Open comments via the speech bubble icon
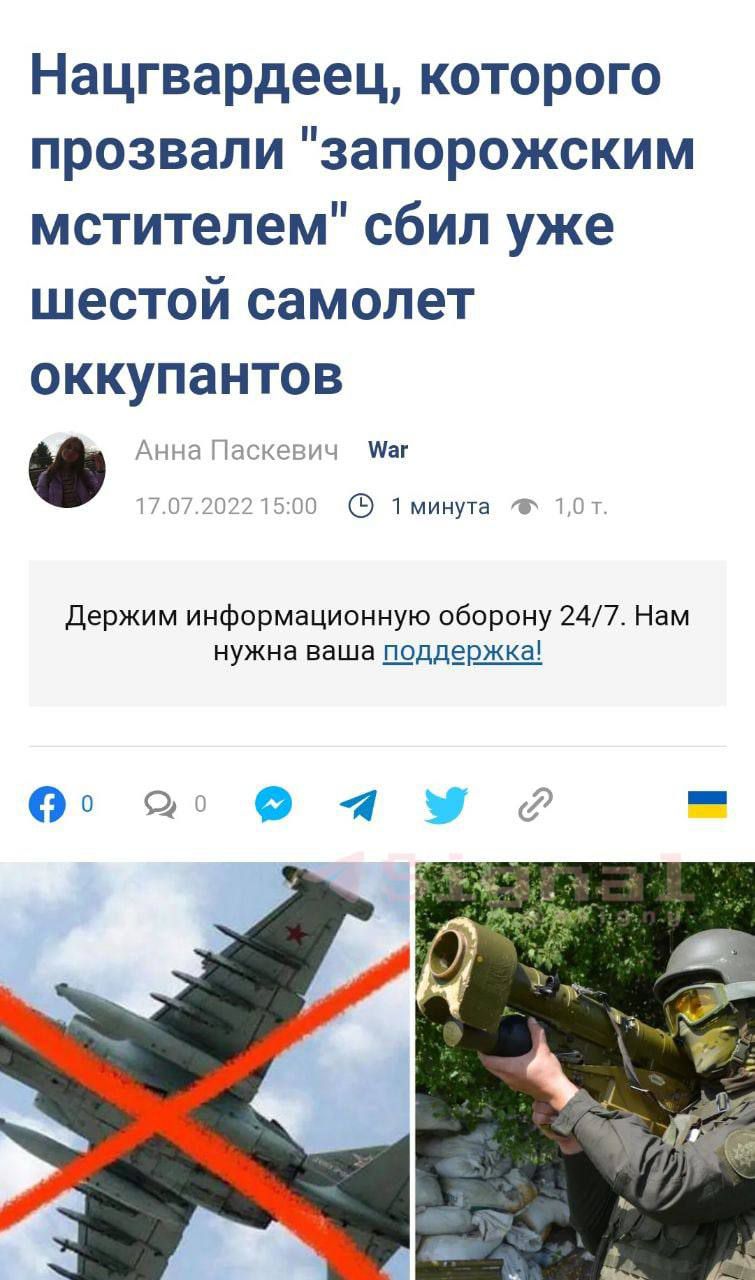Image resolution: width=755 pixels, height=1280 pixels. pyautogui.click(x=159, y=802)
